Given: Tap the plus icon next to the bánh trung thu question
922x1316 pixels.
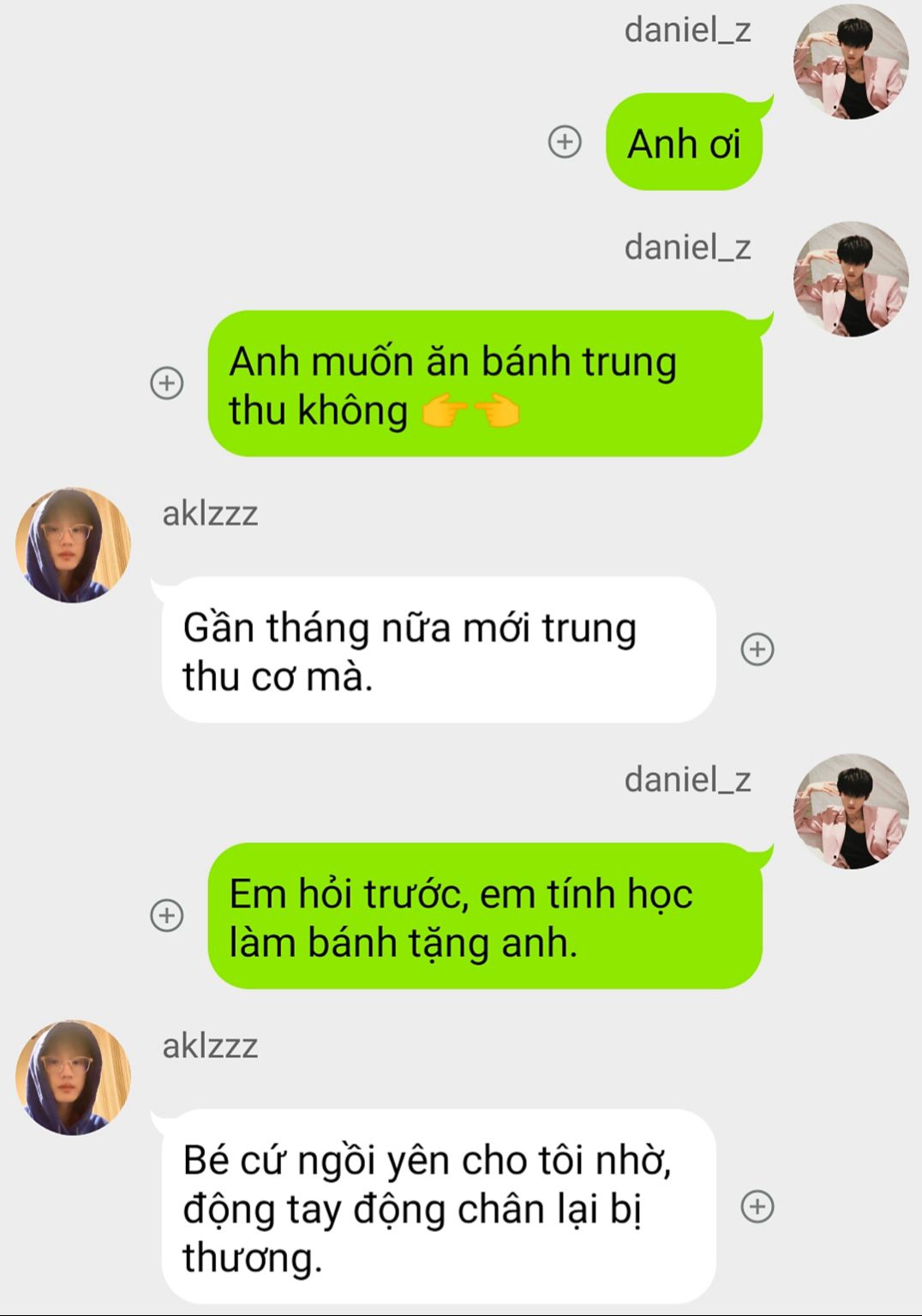Looking at the screenshot, I should coord(167,382).
